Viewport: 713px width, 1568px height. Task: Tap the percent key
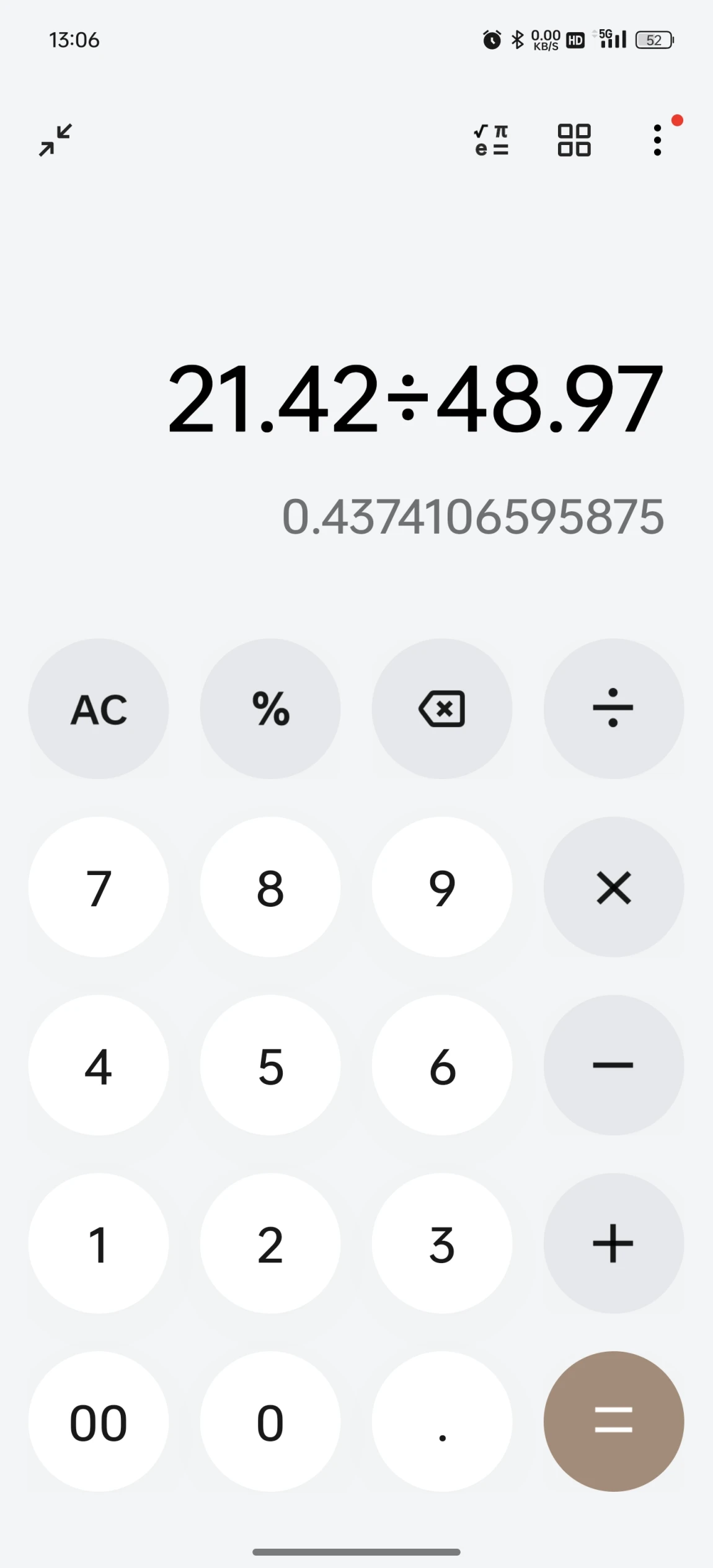[x=270, y=708]
